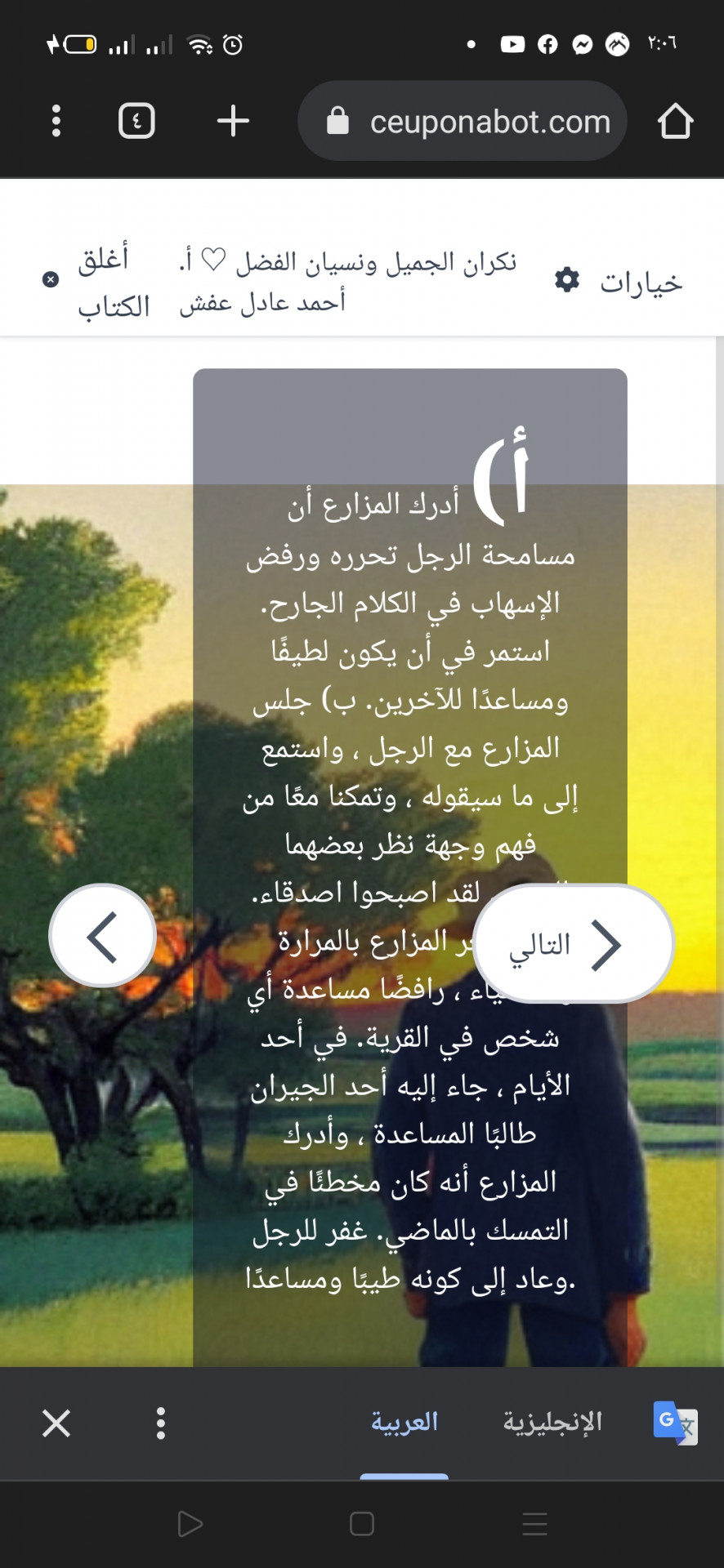Open the browser overflow menu
The height and width of the screenshot is (1568, 724).
(x=56, y=121)
